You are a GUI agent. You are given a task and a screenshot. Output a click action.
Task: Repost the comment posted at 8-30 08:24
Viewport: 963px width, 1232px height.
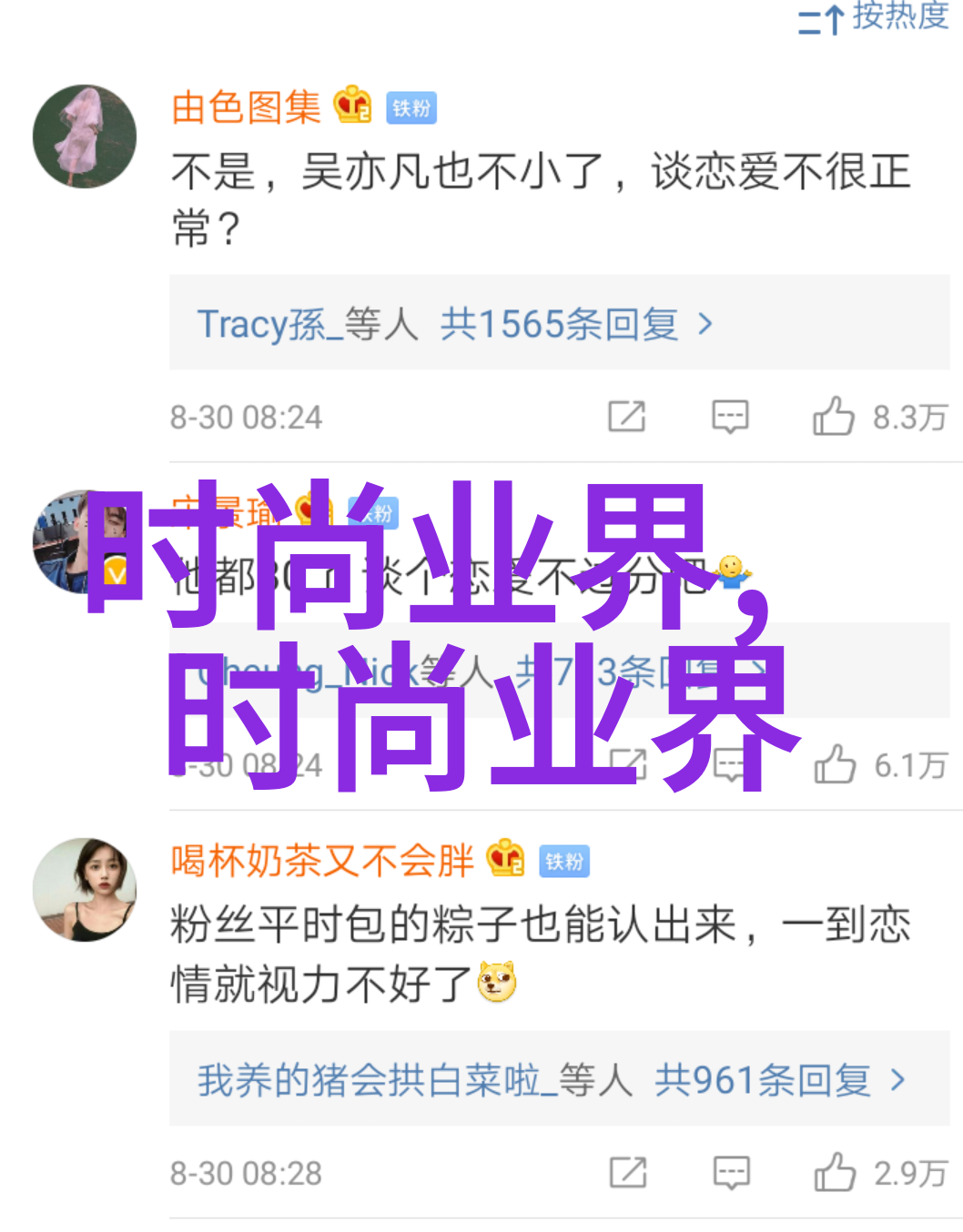(627, 417)
